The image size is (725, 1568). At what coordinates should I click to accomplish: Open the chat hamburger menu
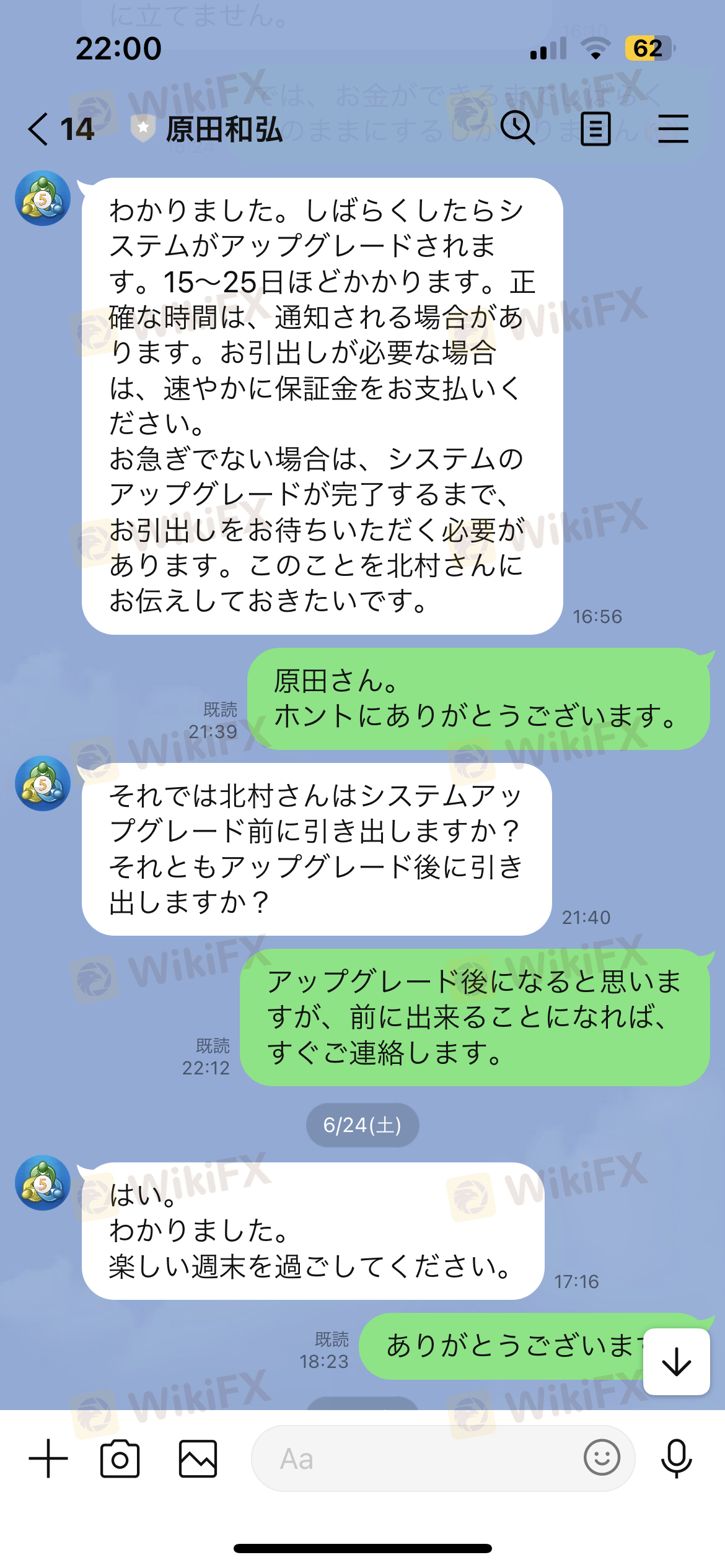coord(674,129)
